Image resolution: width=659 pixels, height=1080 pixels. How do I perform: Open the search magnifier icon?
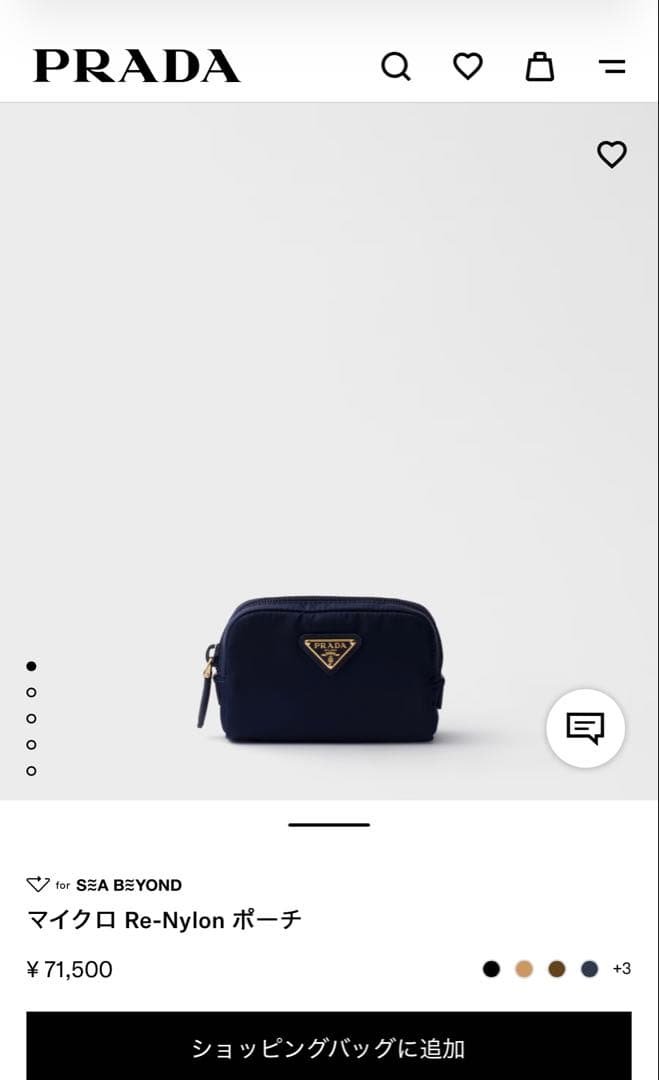click(x=396, y=67)
